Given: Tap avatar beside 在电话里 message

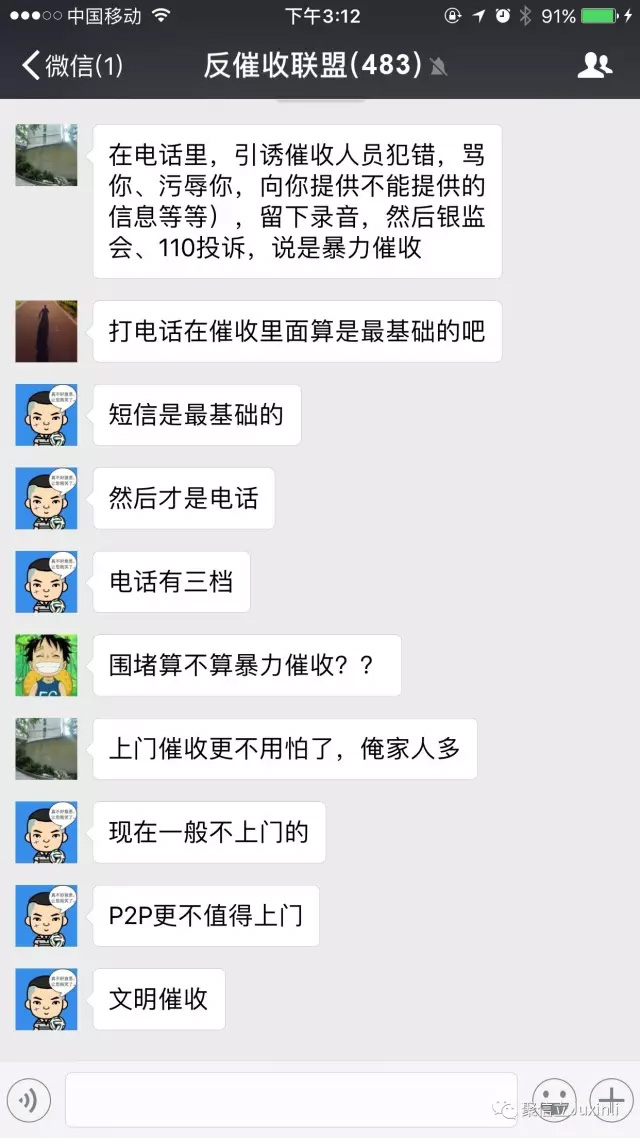Looking at the screenshot, I should 46,156.
